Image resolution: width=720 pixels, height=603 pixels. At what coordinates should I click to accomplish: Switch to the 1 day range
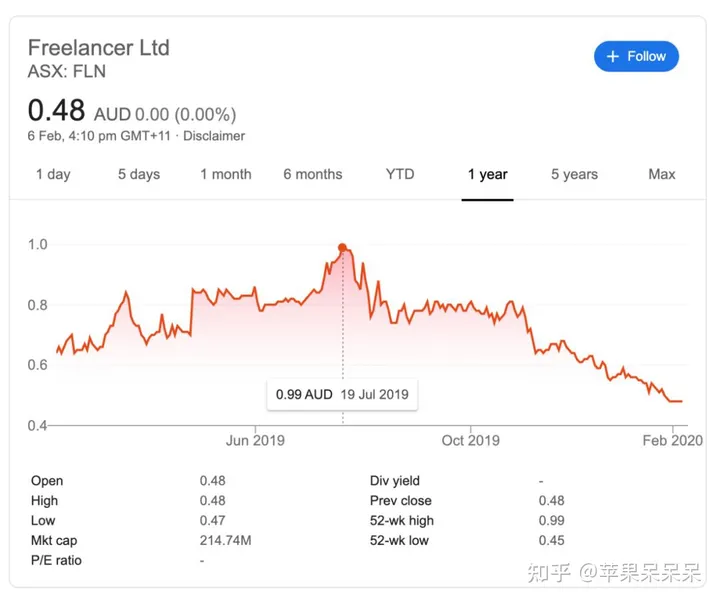[53, 174]
